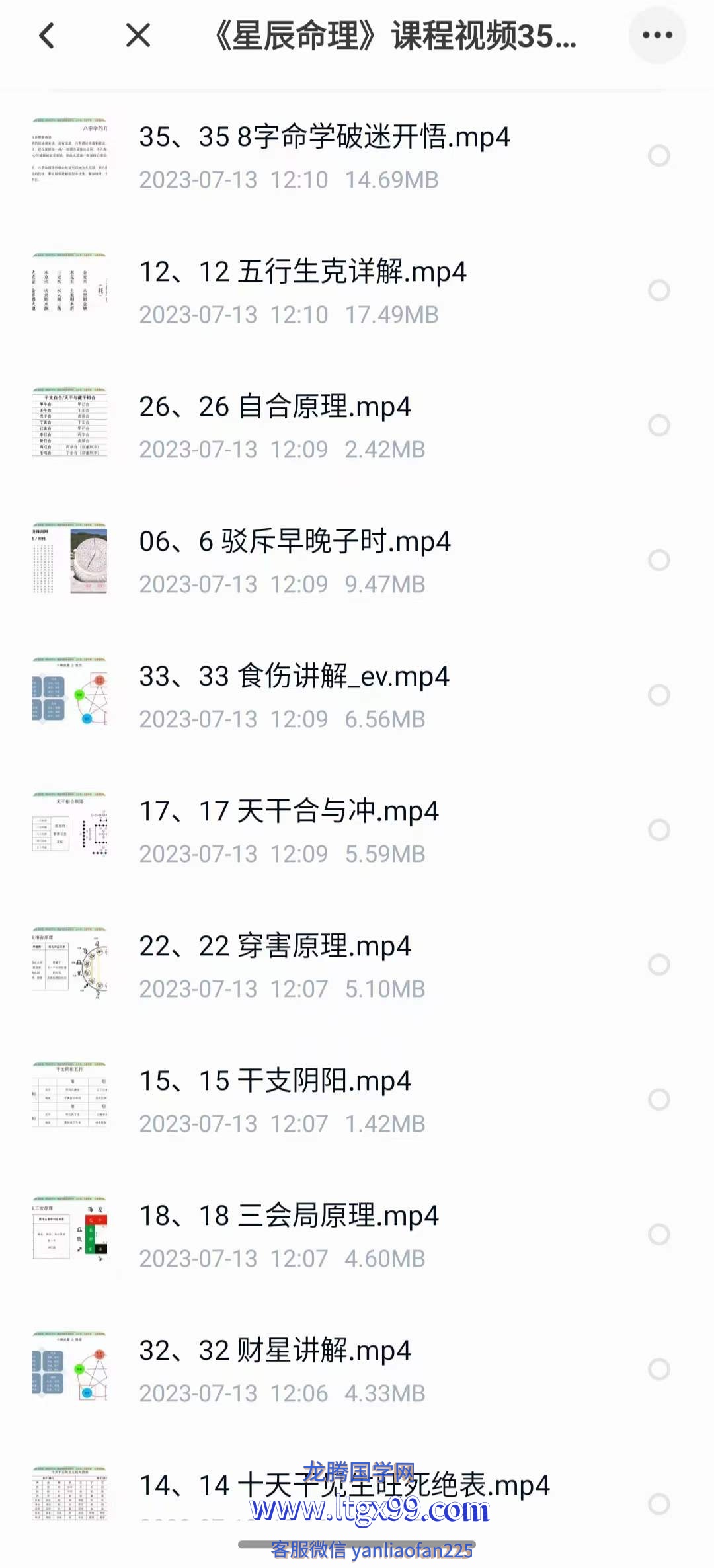
Task: Open the three-dot overflow menu
Action: click(656, 36)
